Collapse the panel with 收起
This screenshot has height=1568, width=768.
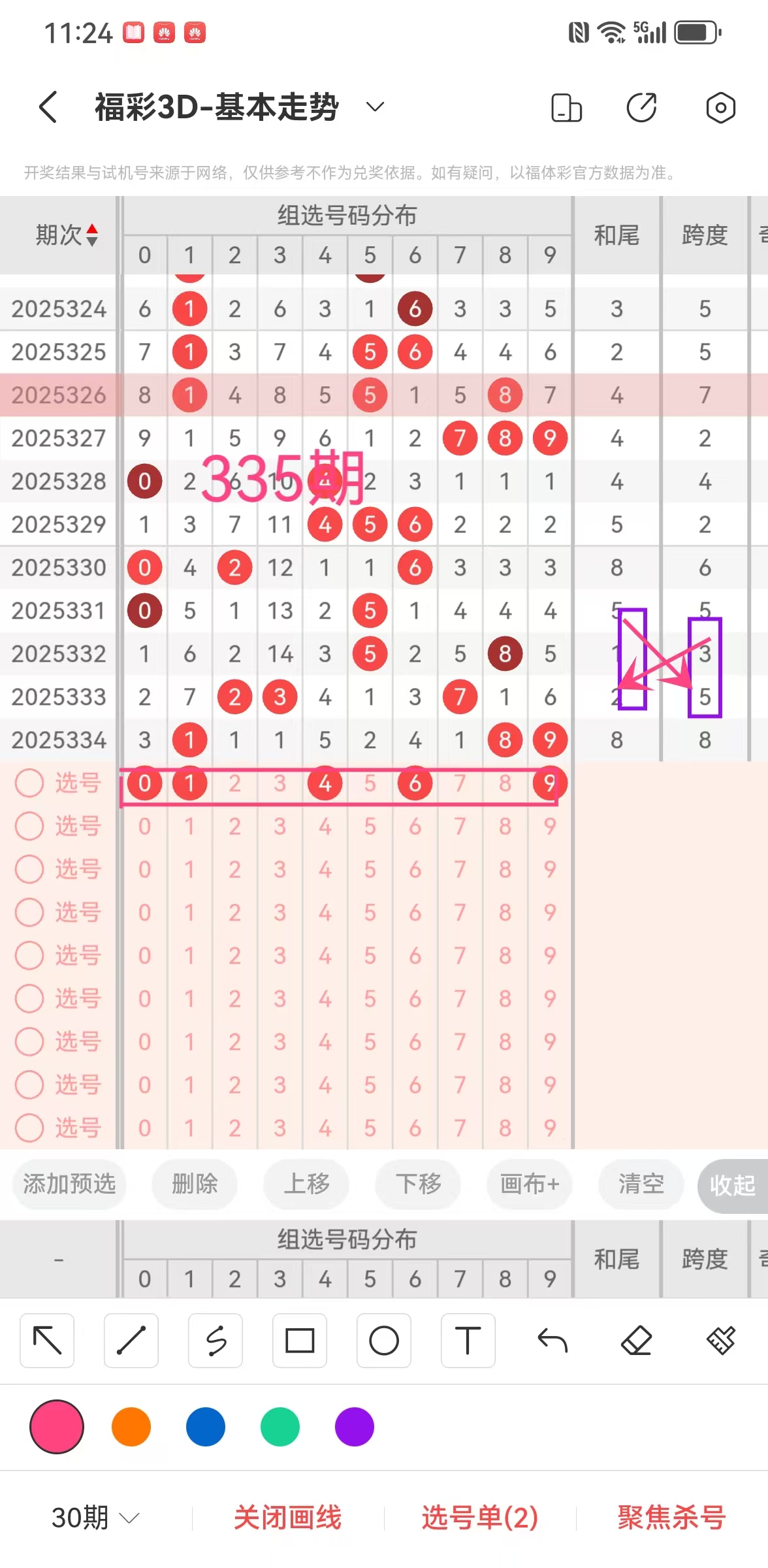[732, 1185]
